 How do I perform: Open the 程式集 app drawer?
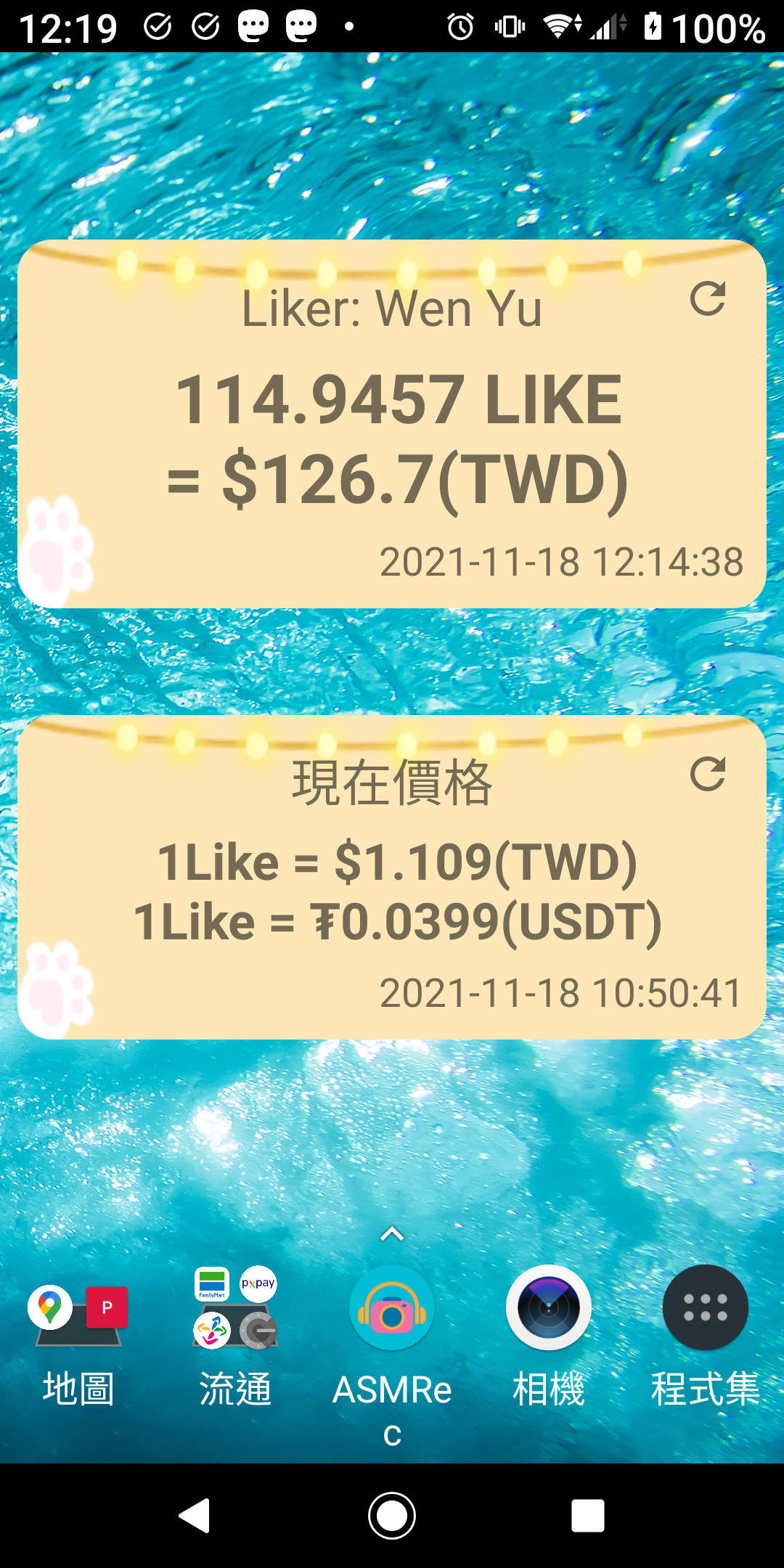706,1308
